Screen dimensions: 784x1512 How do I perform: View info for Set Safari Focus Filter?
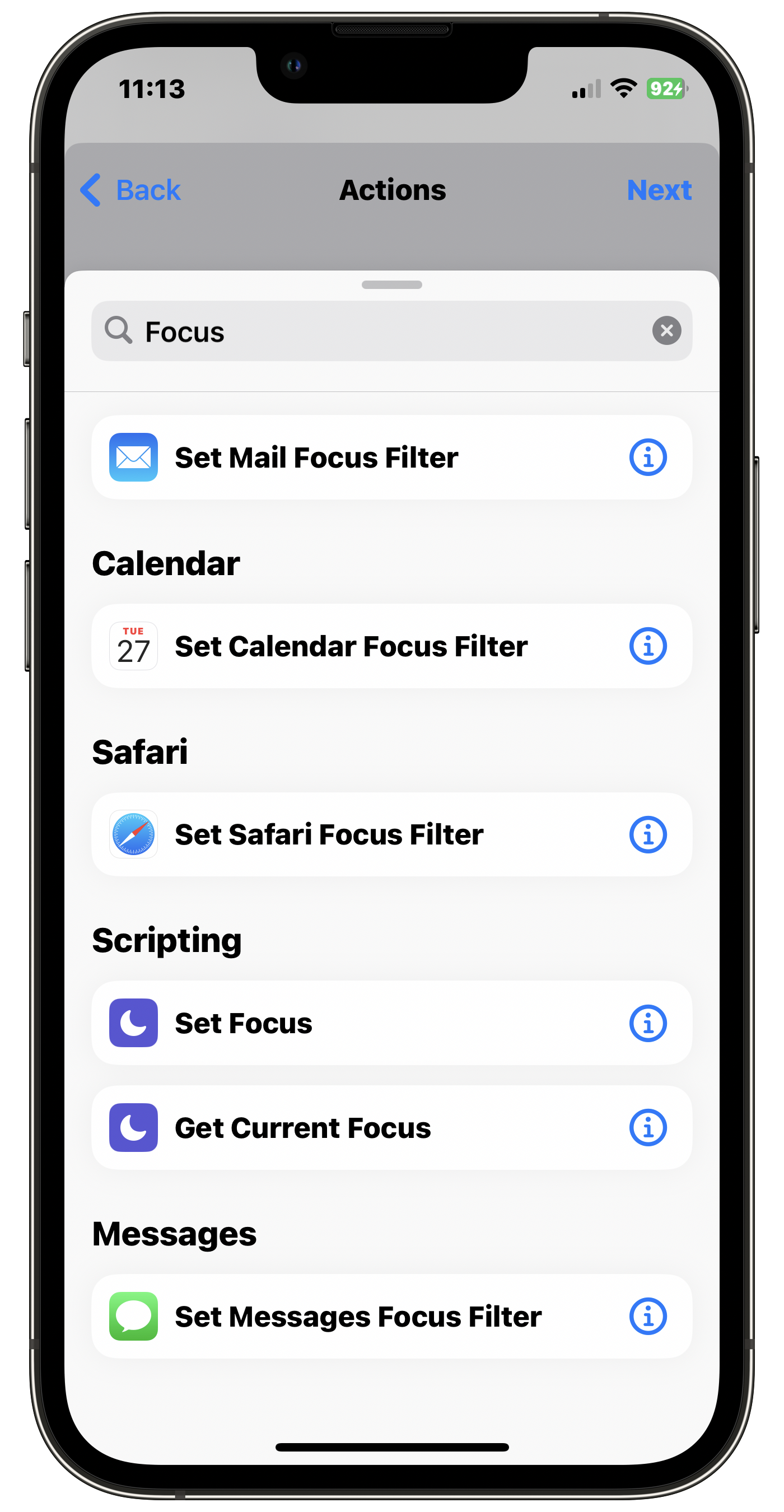coord(648,834)
